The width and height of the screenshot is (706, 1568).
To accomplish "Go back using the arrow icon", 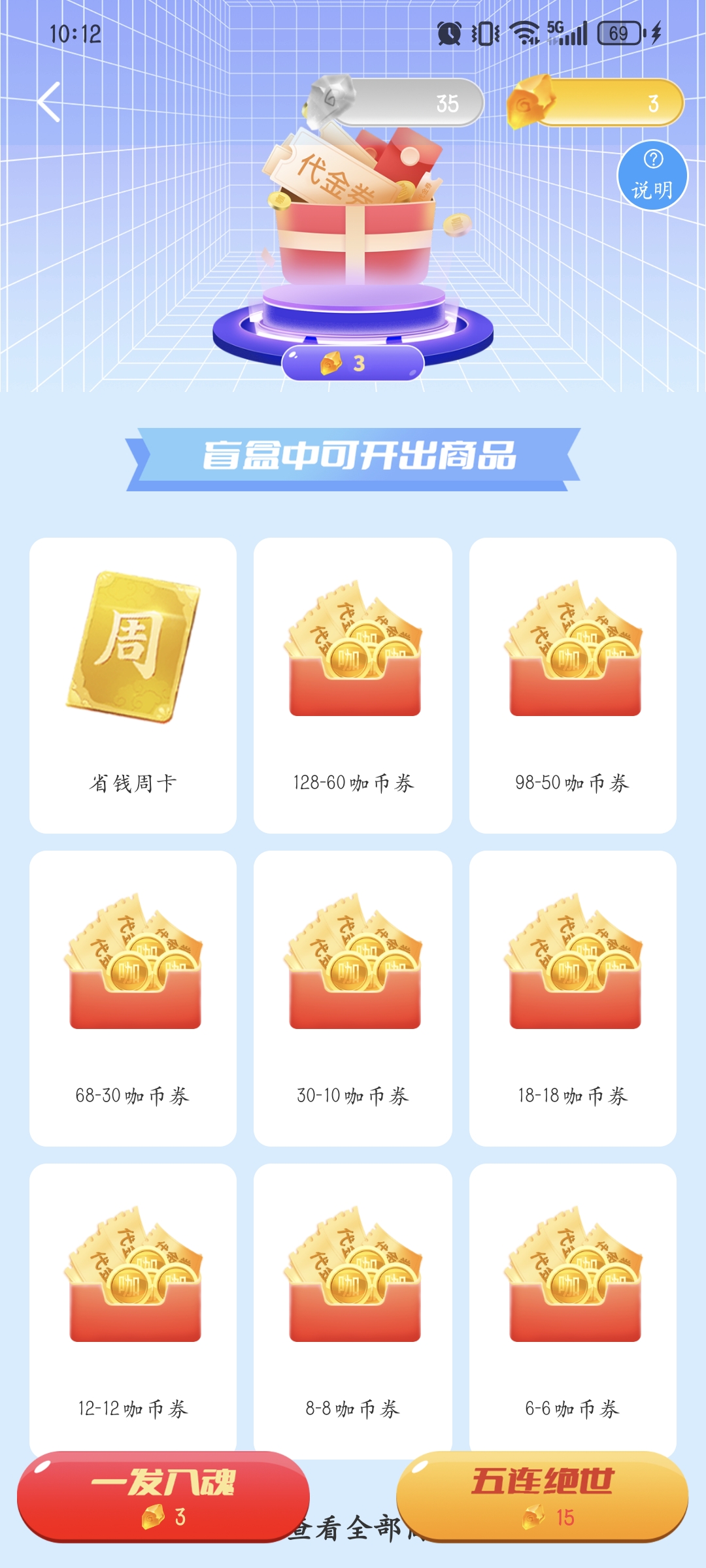I will coord(49,103).
